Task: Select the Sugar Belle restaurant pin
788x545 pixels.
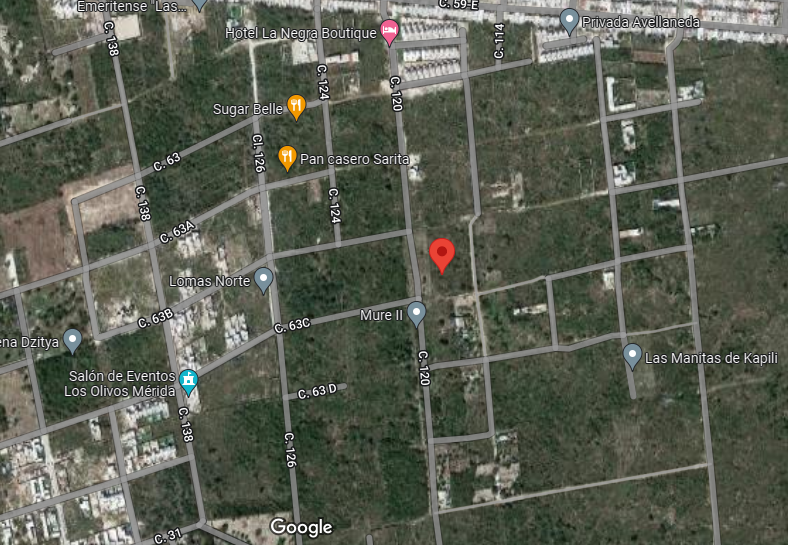Action: point(296,105)
